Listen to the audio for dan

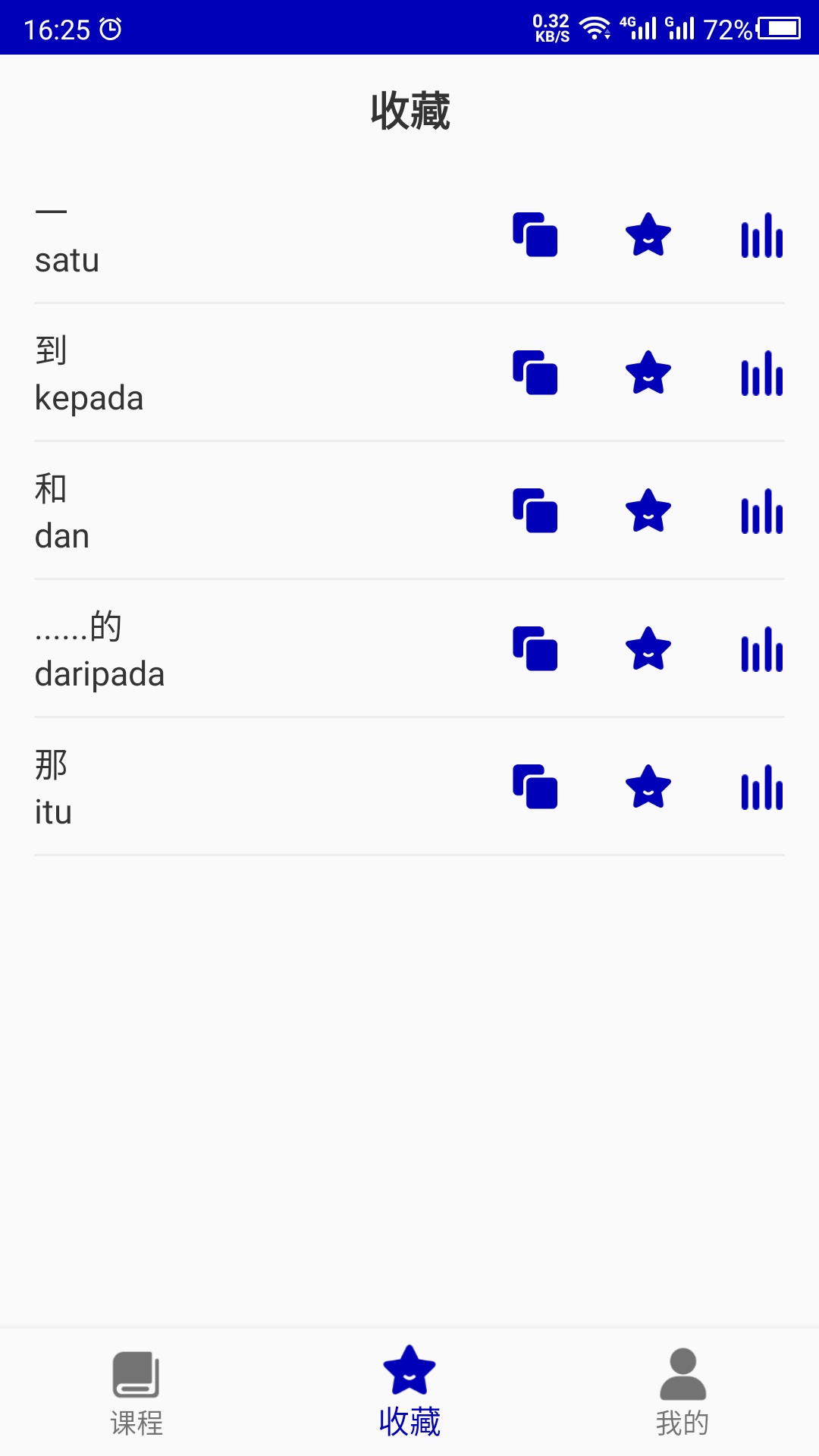[x=762, y=511]
